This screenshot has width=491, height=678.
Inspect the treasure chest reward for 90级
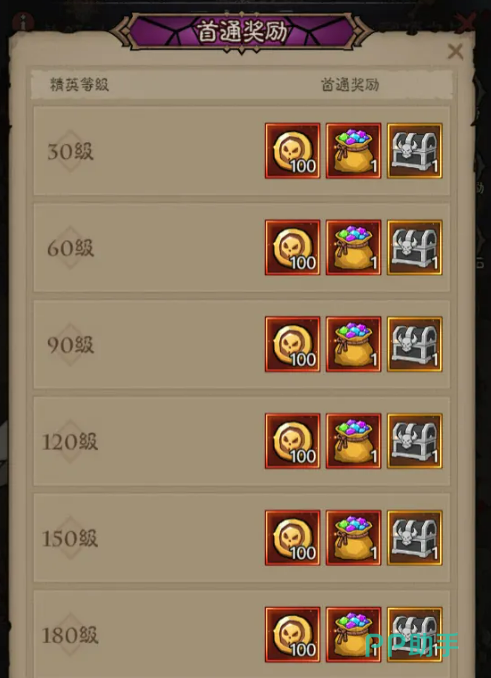pos(415,345)
